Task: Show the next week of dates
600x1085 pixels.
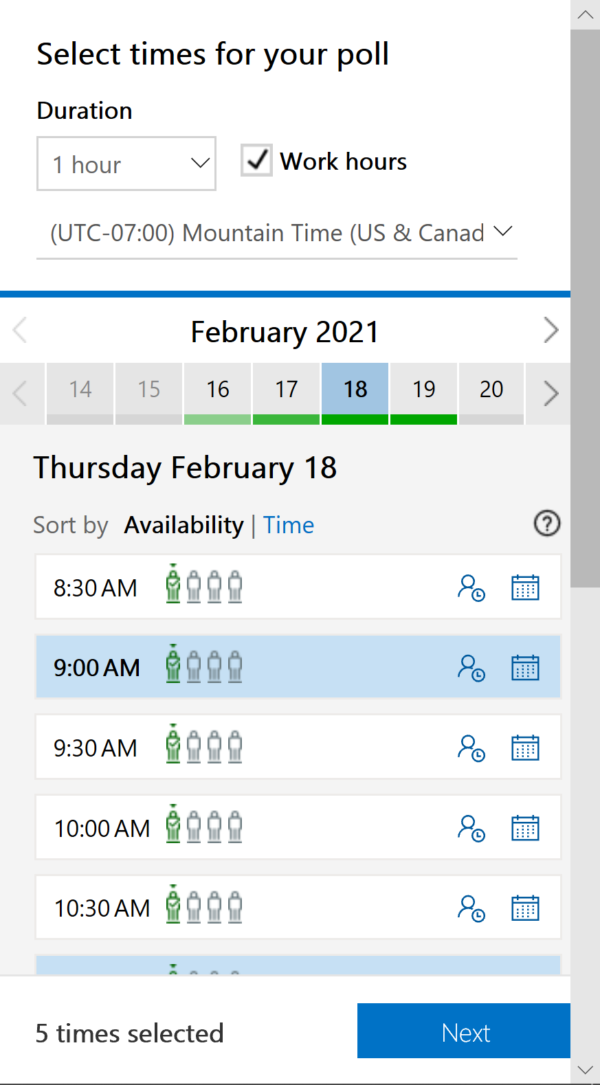Action: [x=551, y=394]
